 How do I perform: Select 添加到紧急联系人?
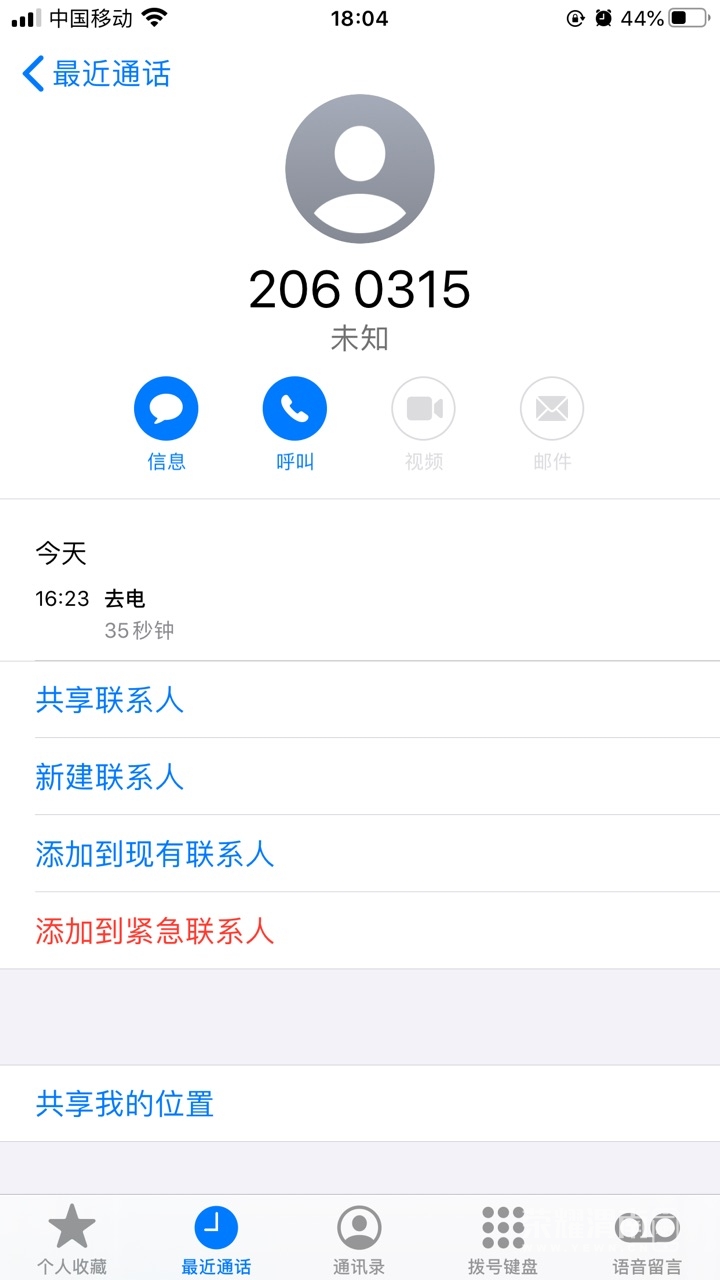[x=155, y=931]
